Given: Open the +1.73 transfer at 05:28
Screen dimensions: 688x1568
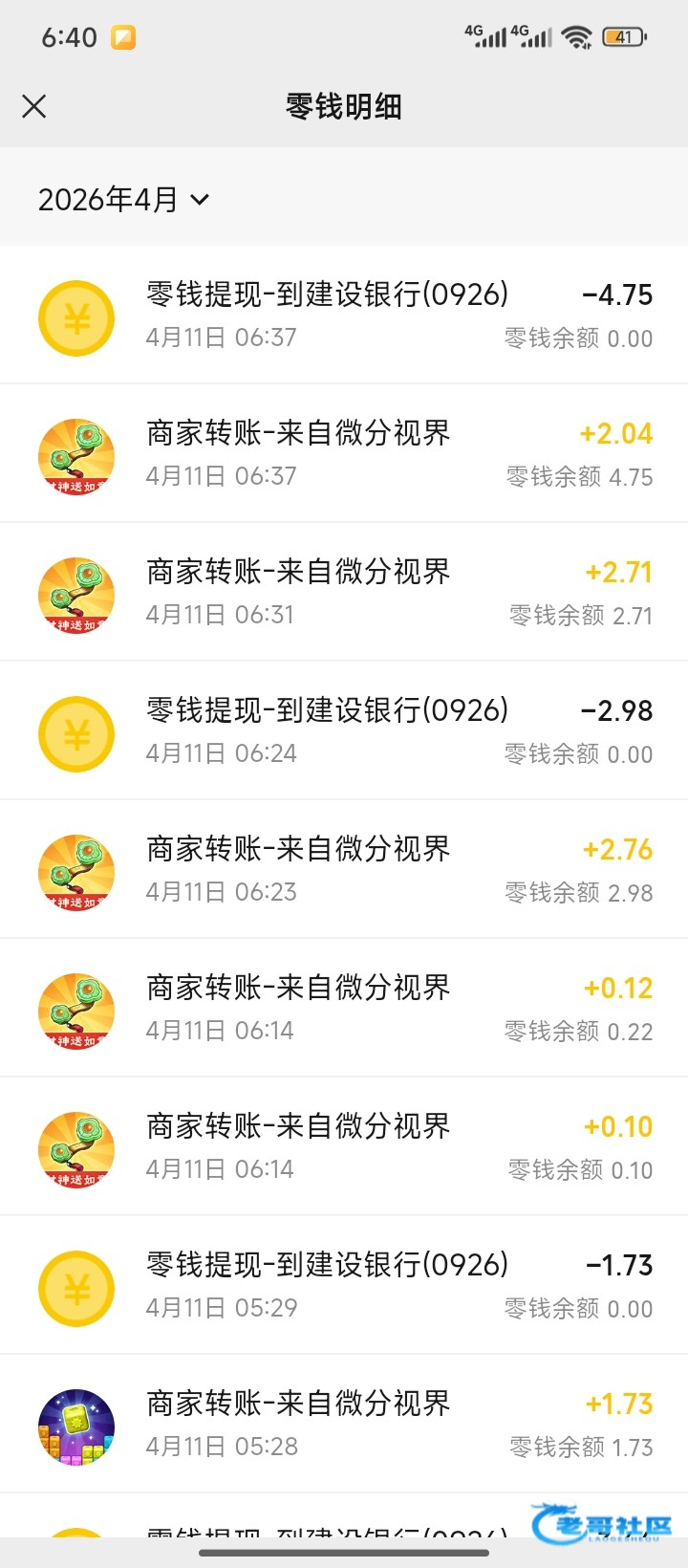Looking at the screenshot, I should 344,1424.
